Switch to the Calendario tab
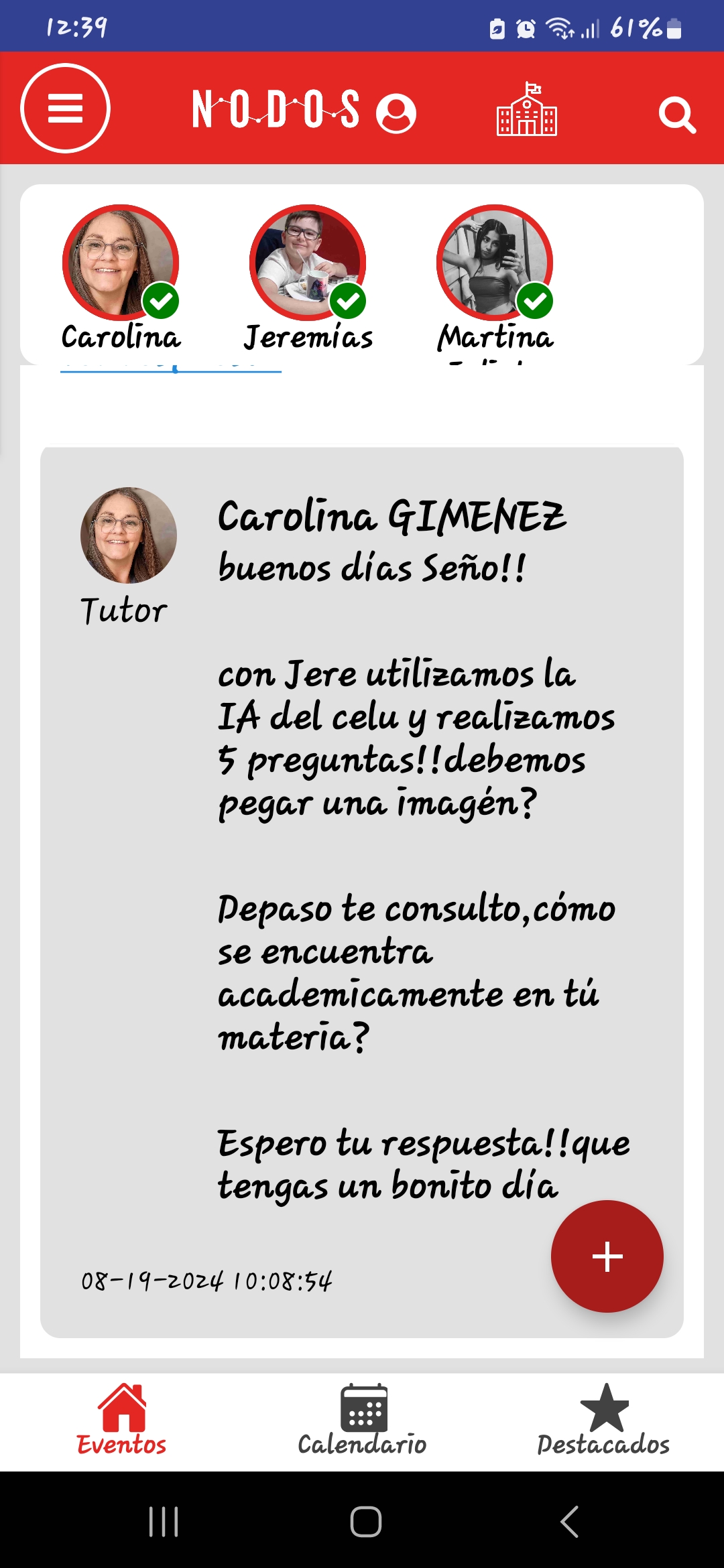 [362, 1421]
